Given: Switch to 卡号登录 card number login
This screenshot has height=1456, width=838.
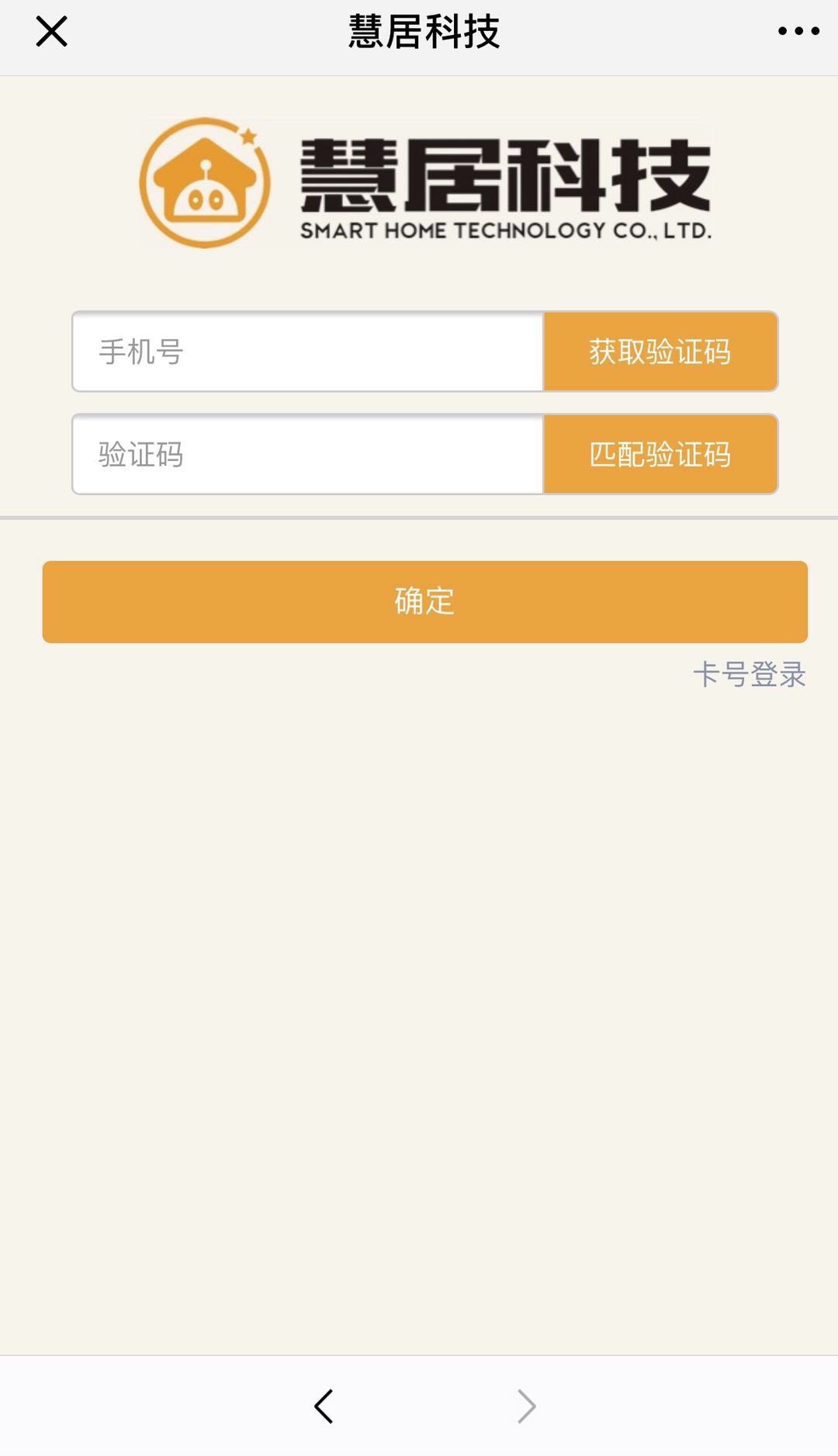Looking at the screenshot, I should click(749, 674).
